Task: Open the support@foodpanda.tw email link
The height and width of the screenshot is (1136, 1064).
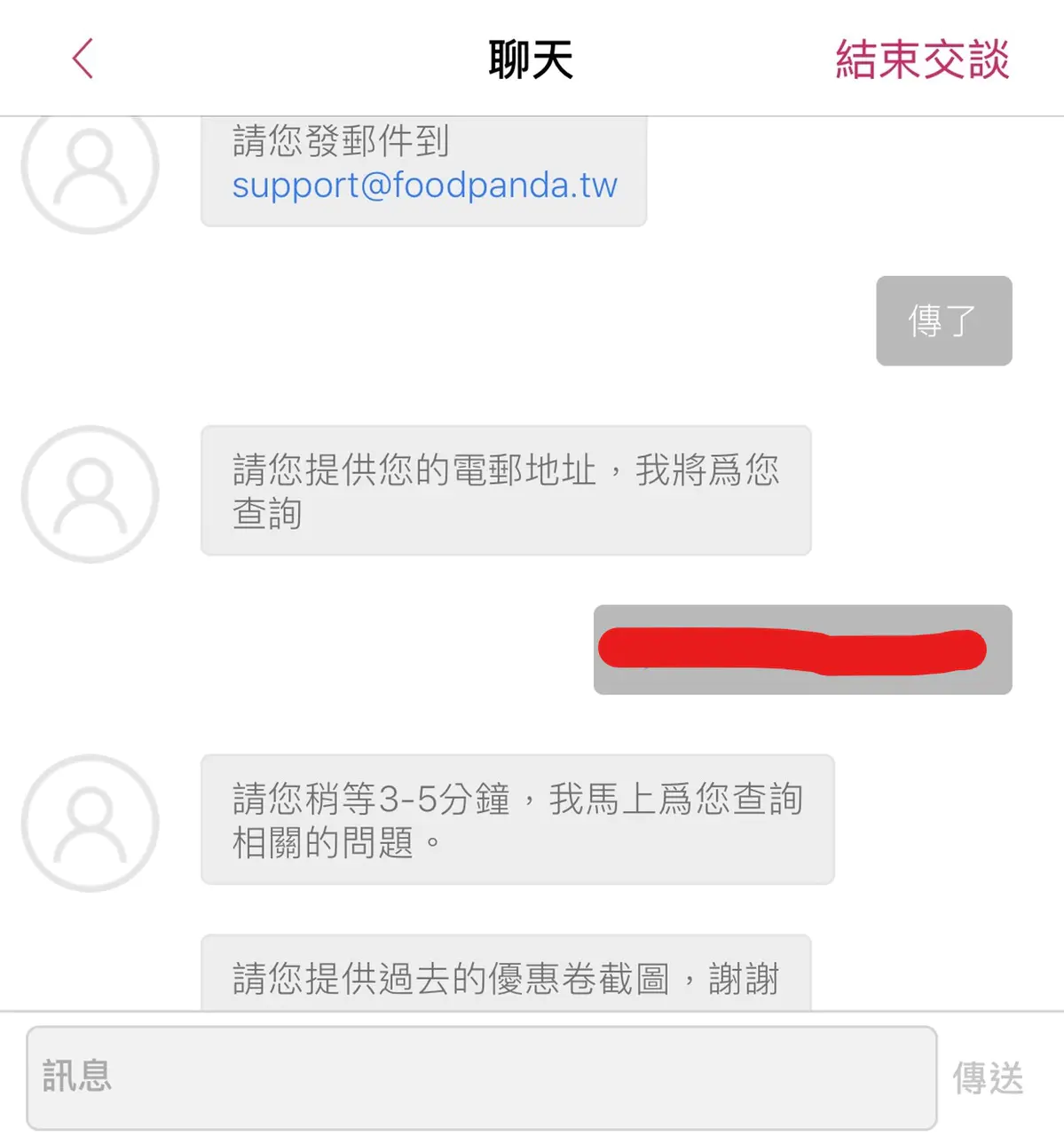Action: [x=424, y=185]
